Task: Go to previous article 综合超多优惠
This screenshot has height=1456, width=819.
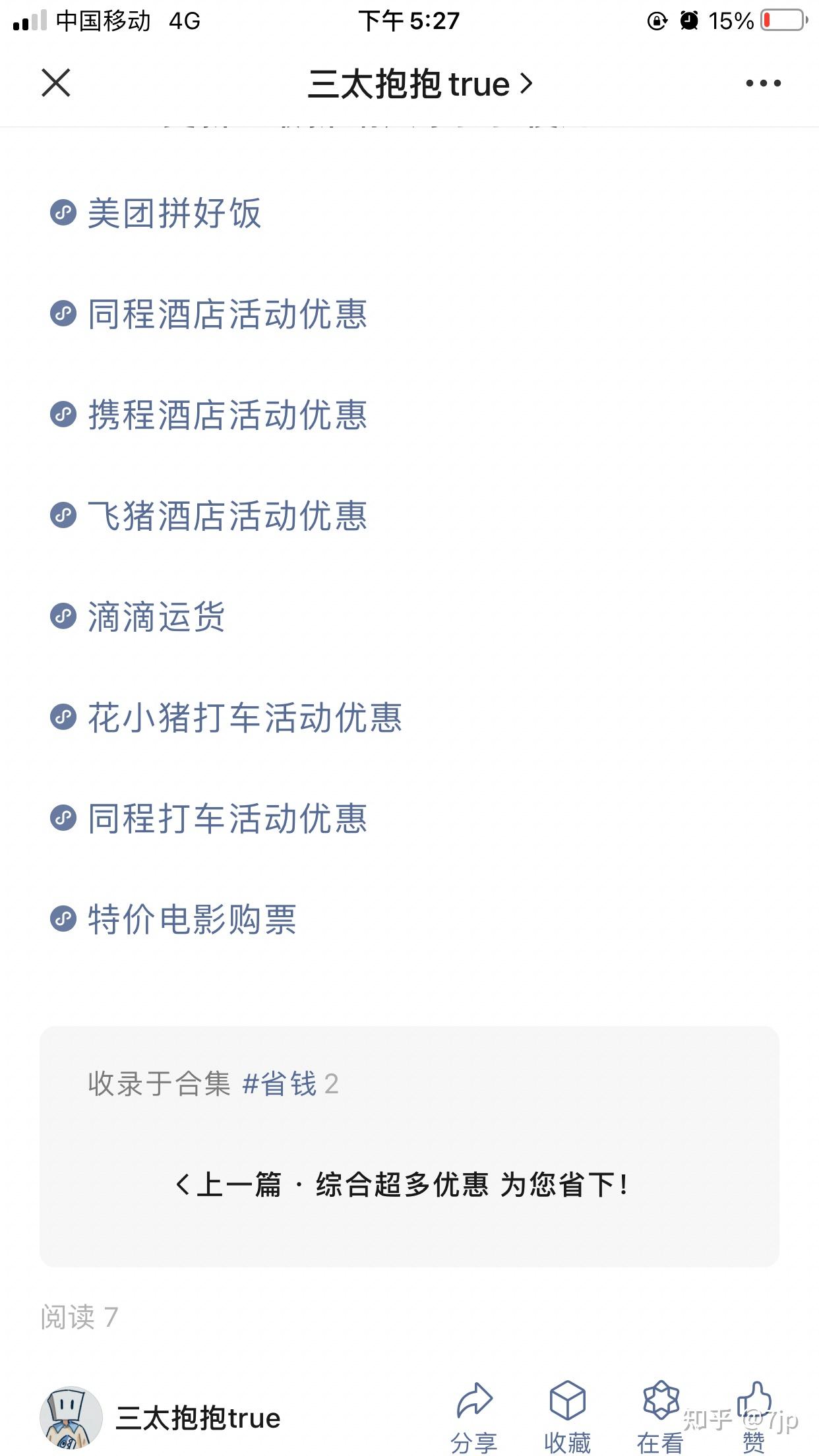Action: [x=402, y=1184]
